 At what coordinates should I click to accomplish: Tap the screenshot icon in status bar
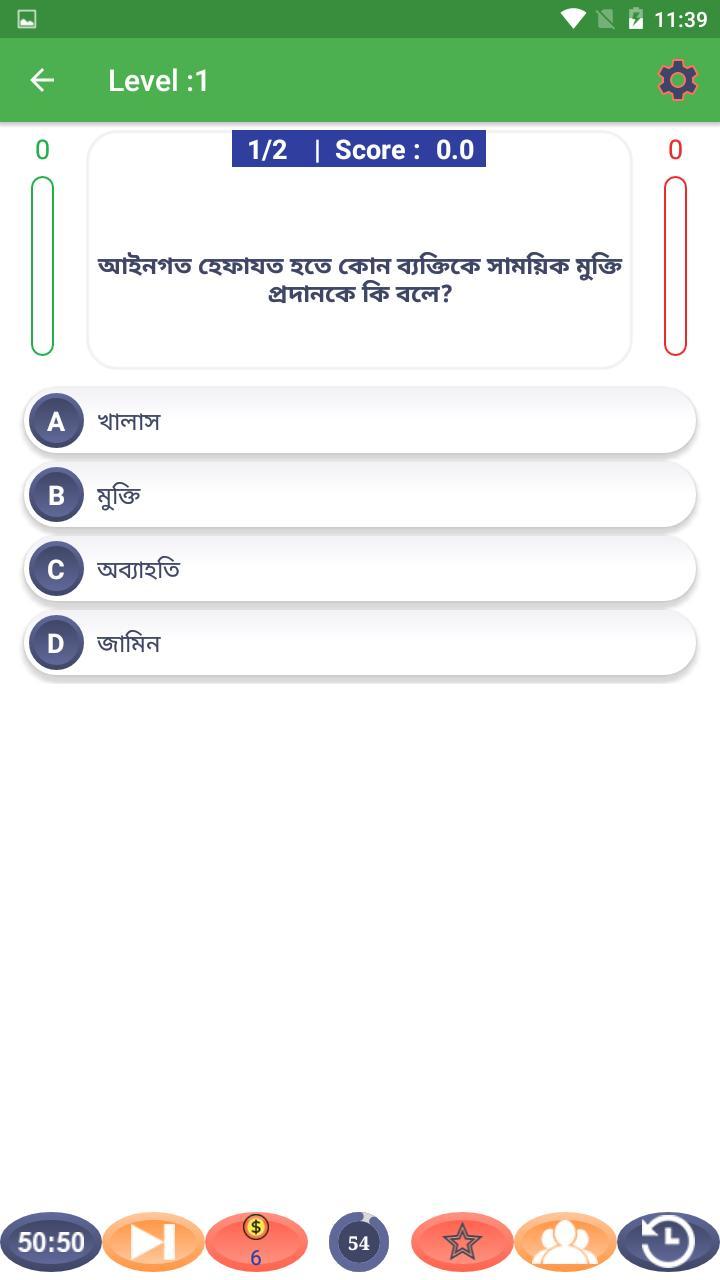click(25, 16)
